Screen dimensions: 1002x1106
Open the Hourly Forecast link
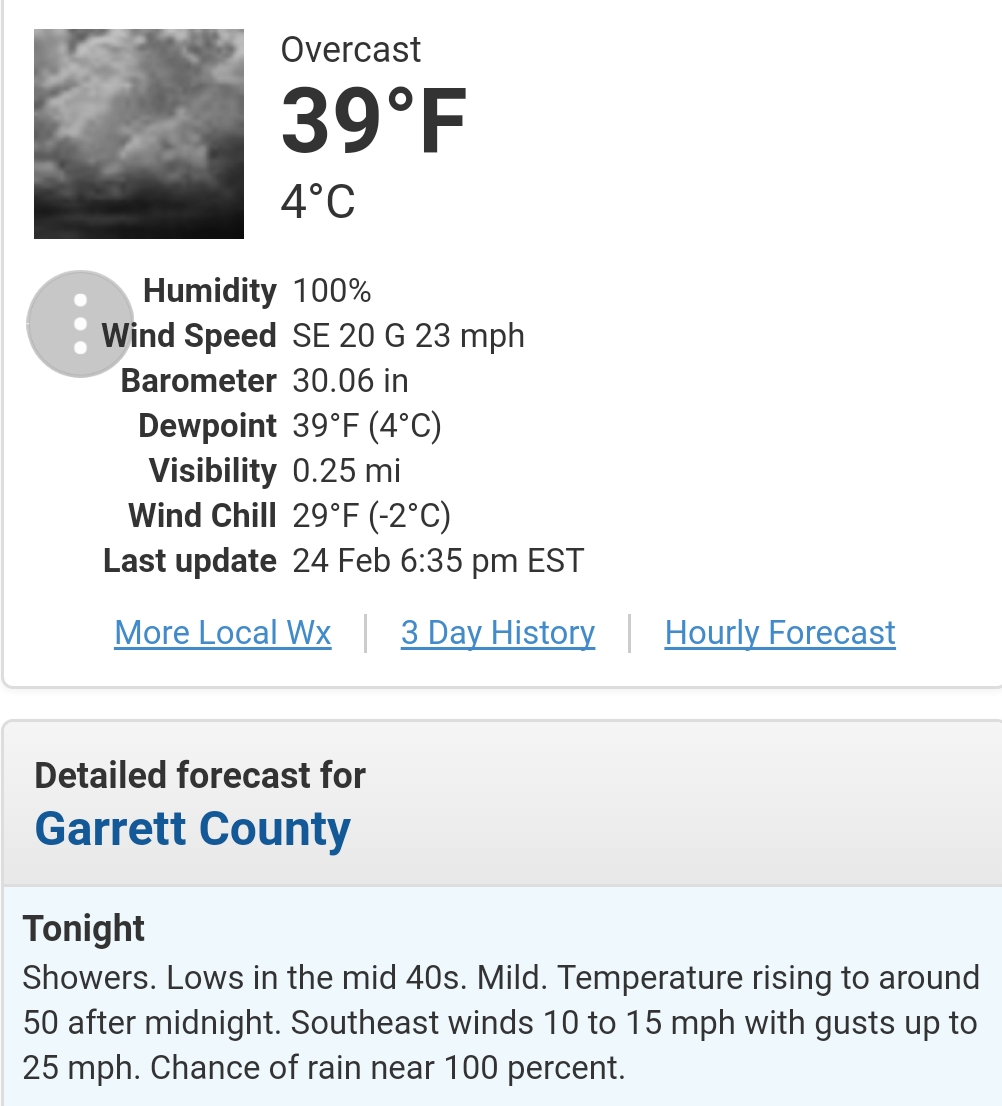[x=780, y=633]
